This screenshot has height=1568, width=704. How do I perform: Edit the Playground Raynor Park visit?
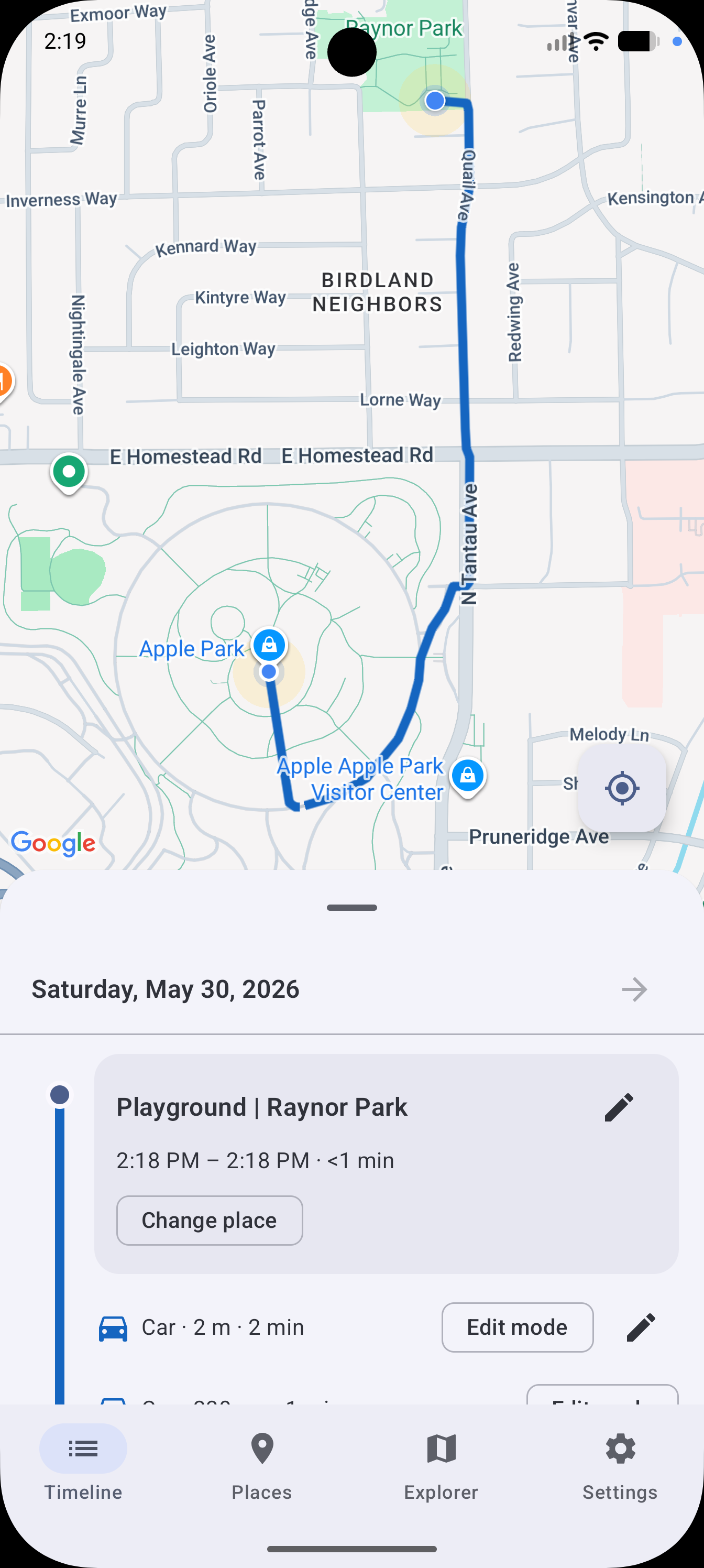tap(619, 1107)
